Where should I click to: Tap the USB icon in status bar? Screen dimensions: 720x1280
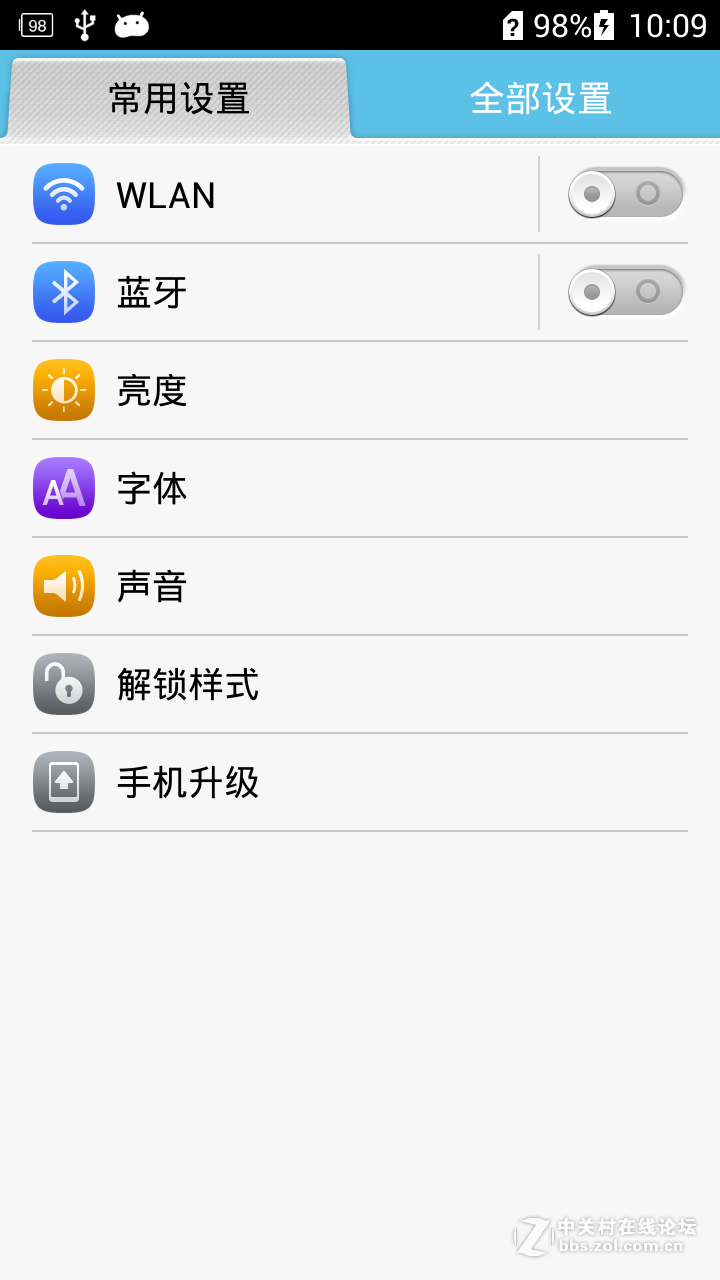point(86,24)
